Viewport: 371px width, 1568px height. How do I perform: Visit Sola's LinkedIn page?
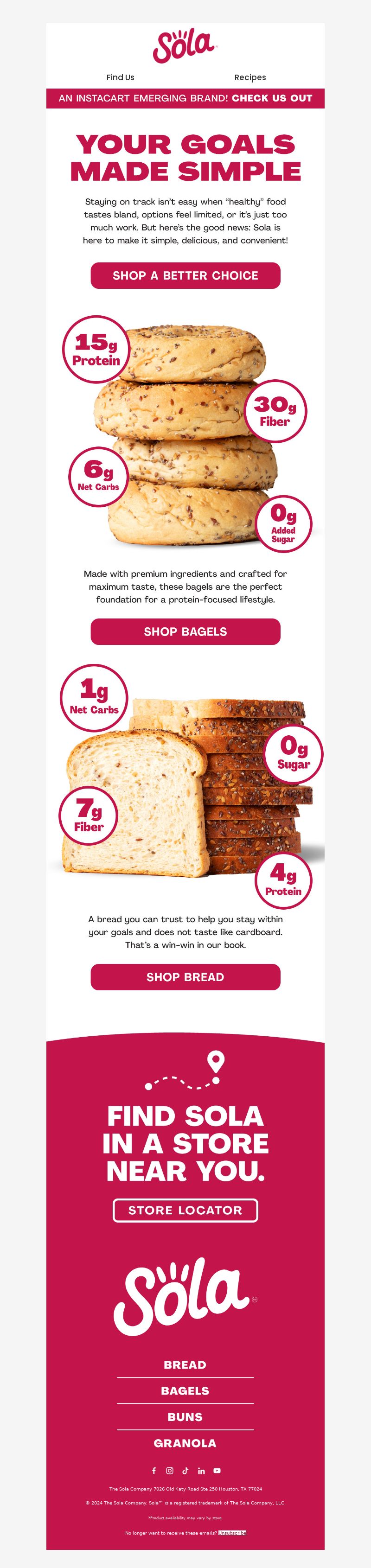[x=202, y=1471]
